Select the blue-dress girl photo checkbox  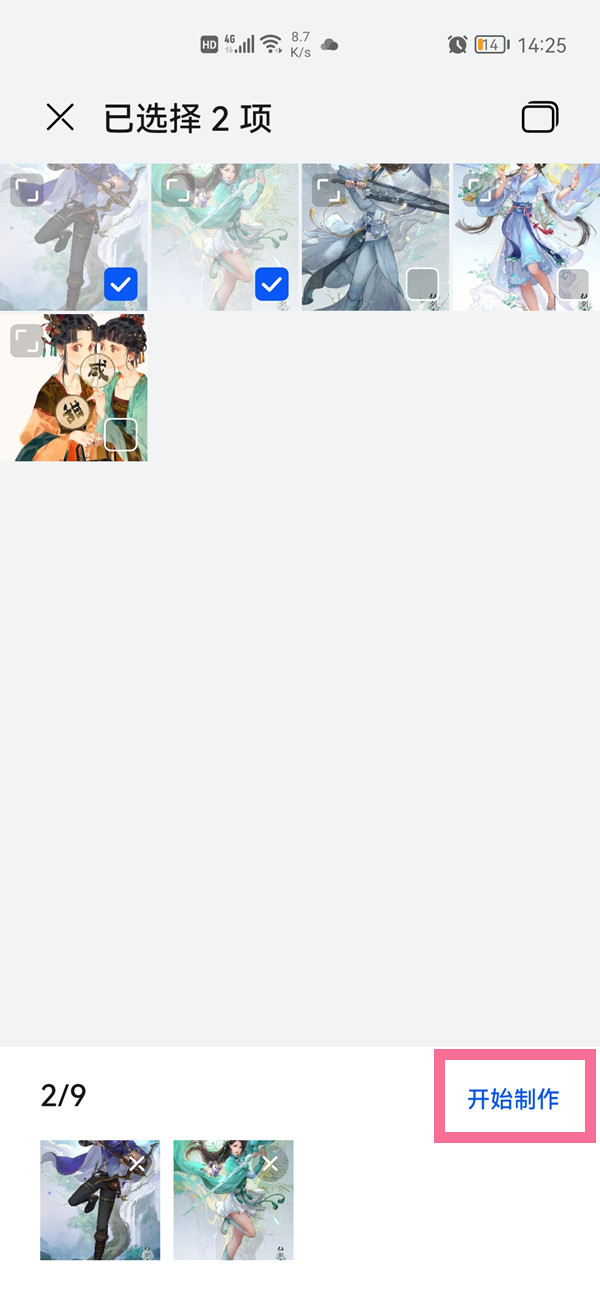coord(573,285)
